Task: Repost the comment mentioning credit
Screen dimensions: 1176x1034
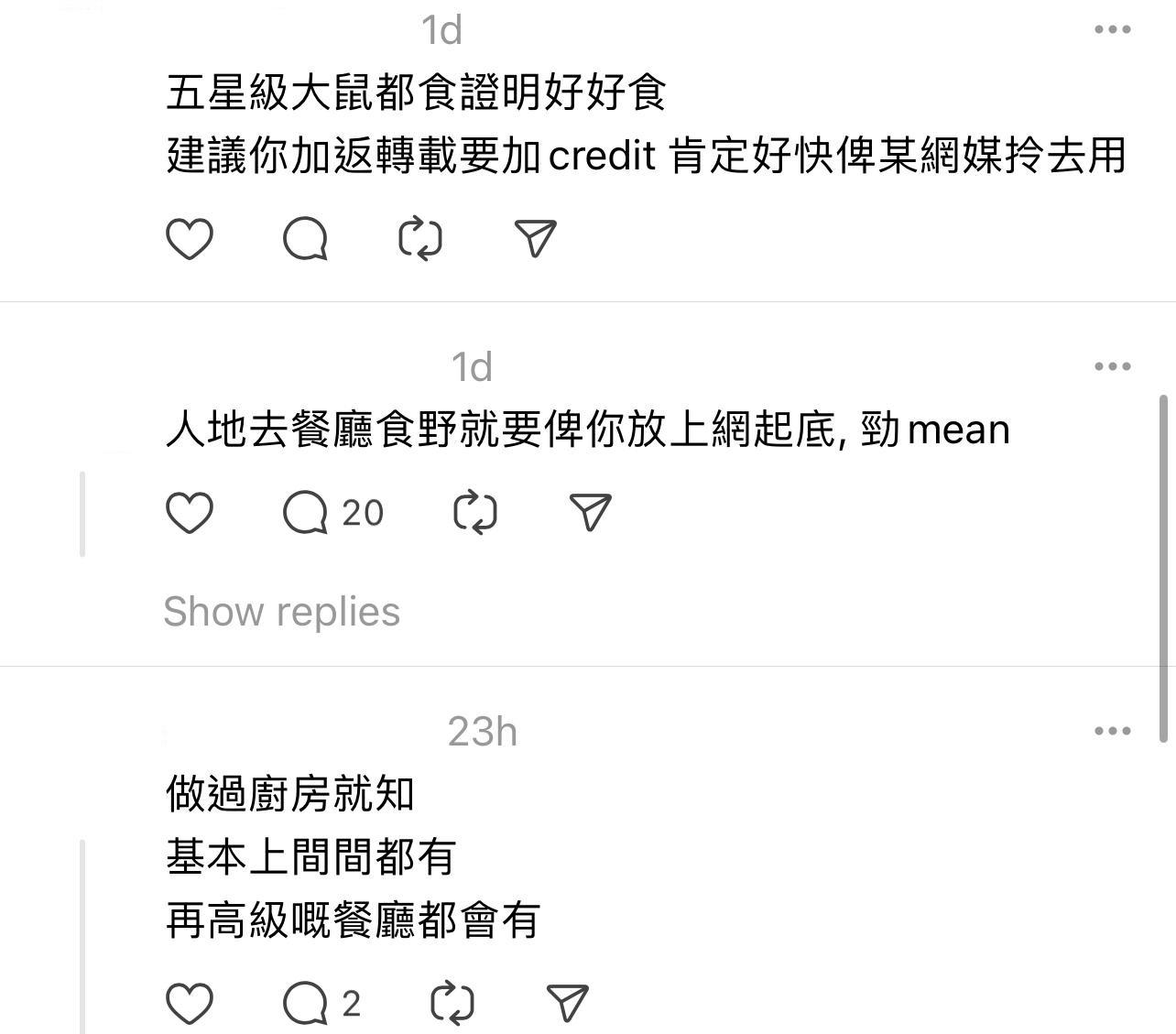Action: 420,239
